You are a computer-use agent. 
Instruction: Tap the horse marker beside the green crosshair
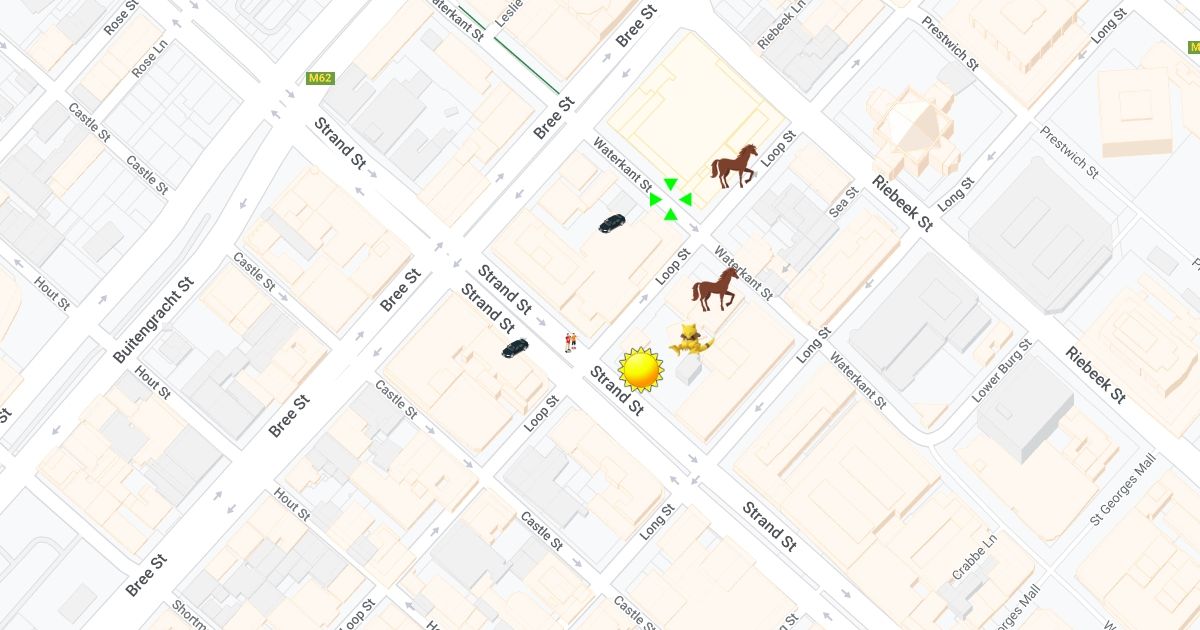pyautogui.click(x=734, y=166)
